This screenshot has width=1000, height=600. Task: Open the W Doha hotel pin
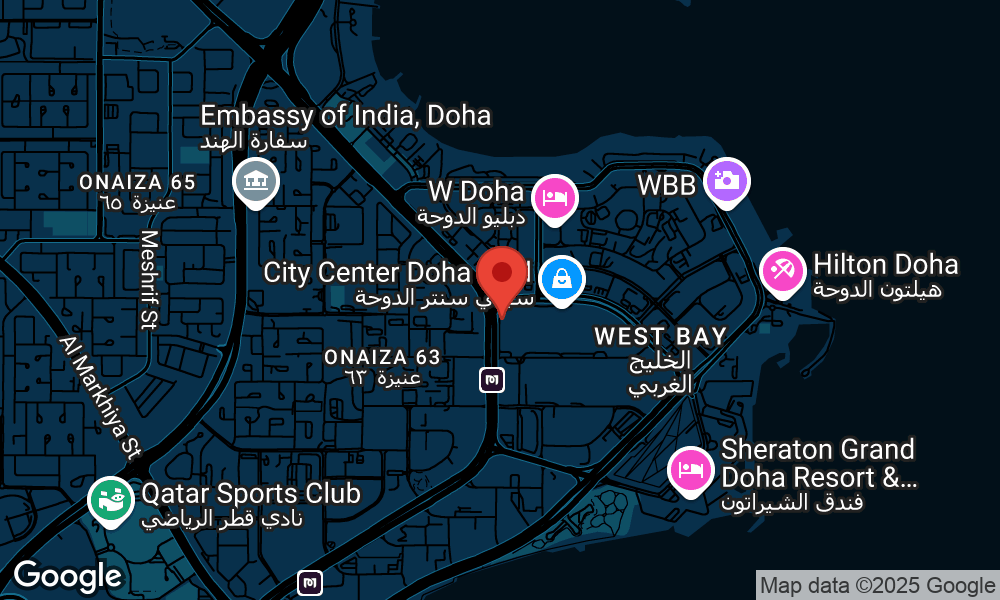(554, 197)
